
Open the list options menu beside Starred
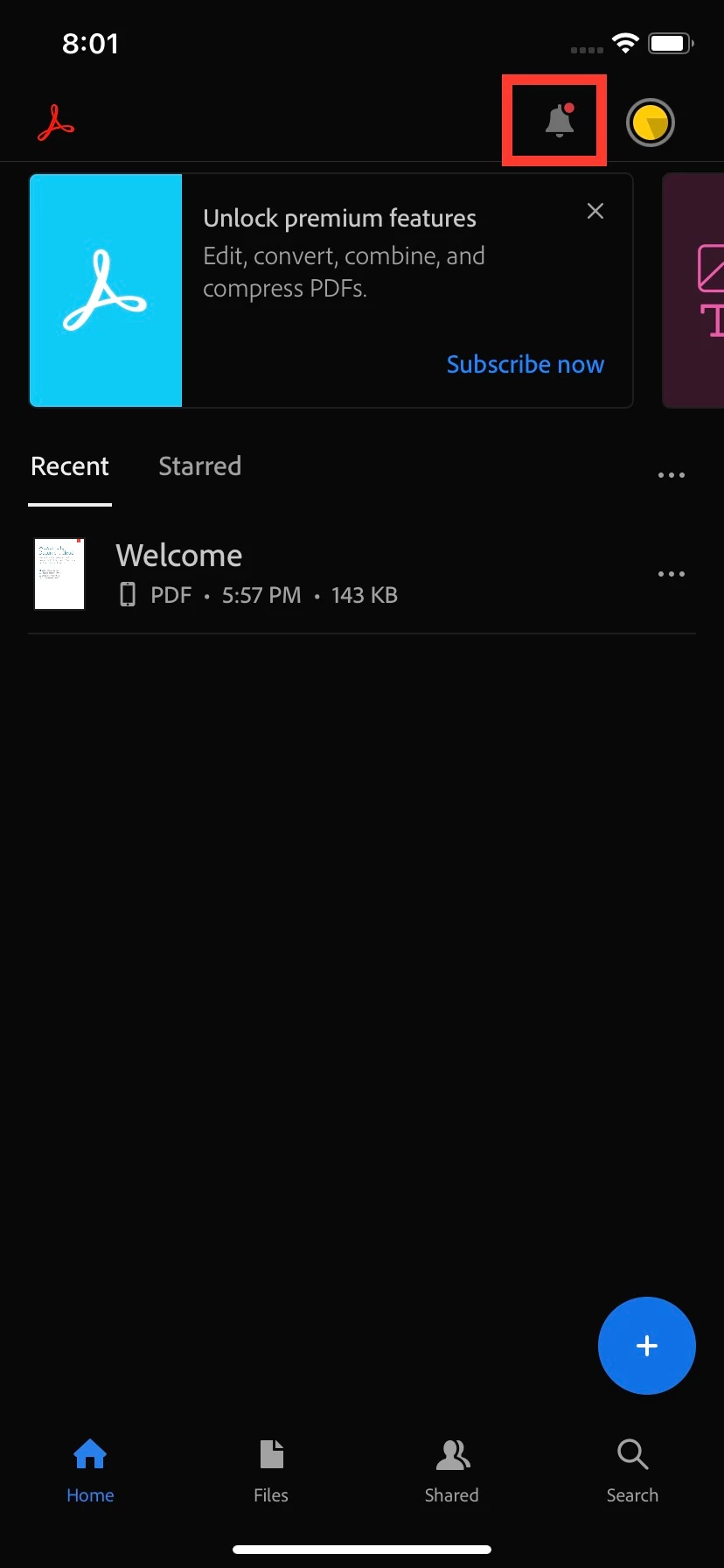click(671, 475)
